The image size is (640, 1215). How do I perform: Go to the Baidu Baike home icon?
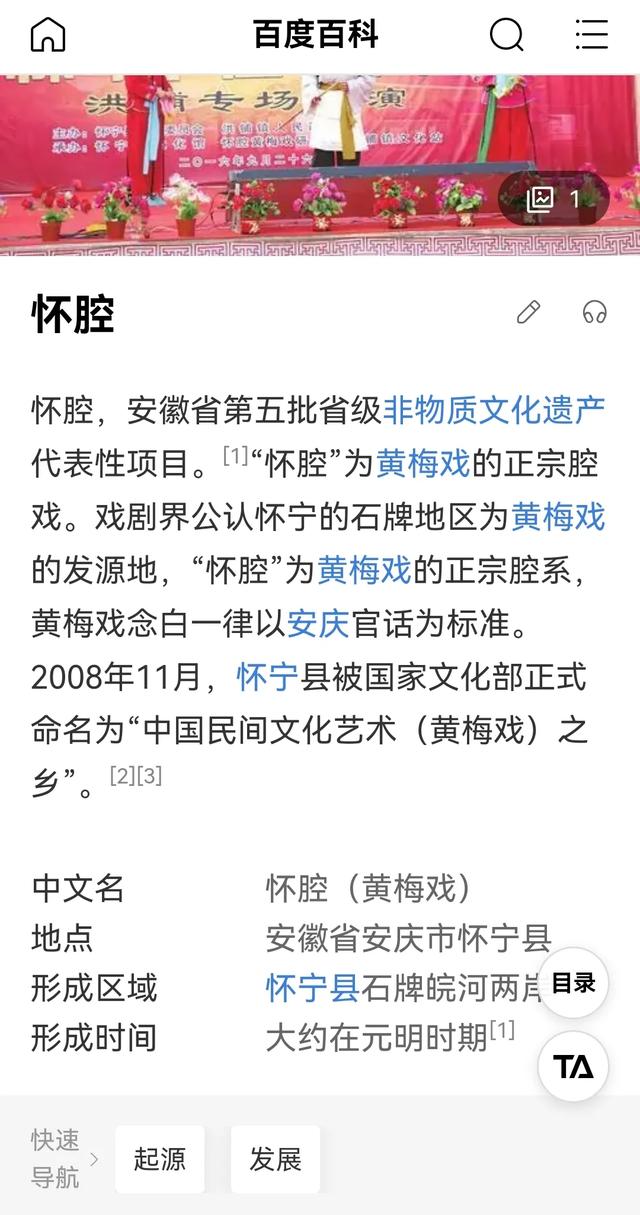click(x=48, y=34)
